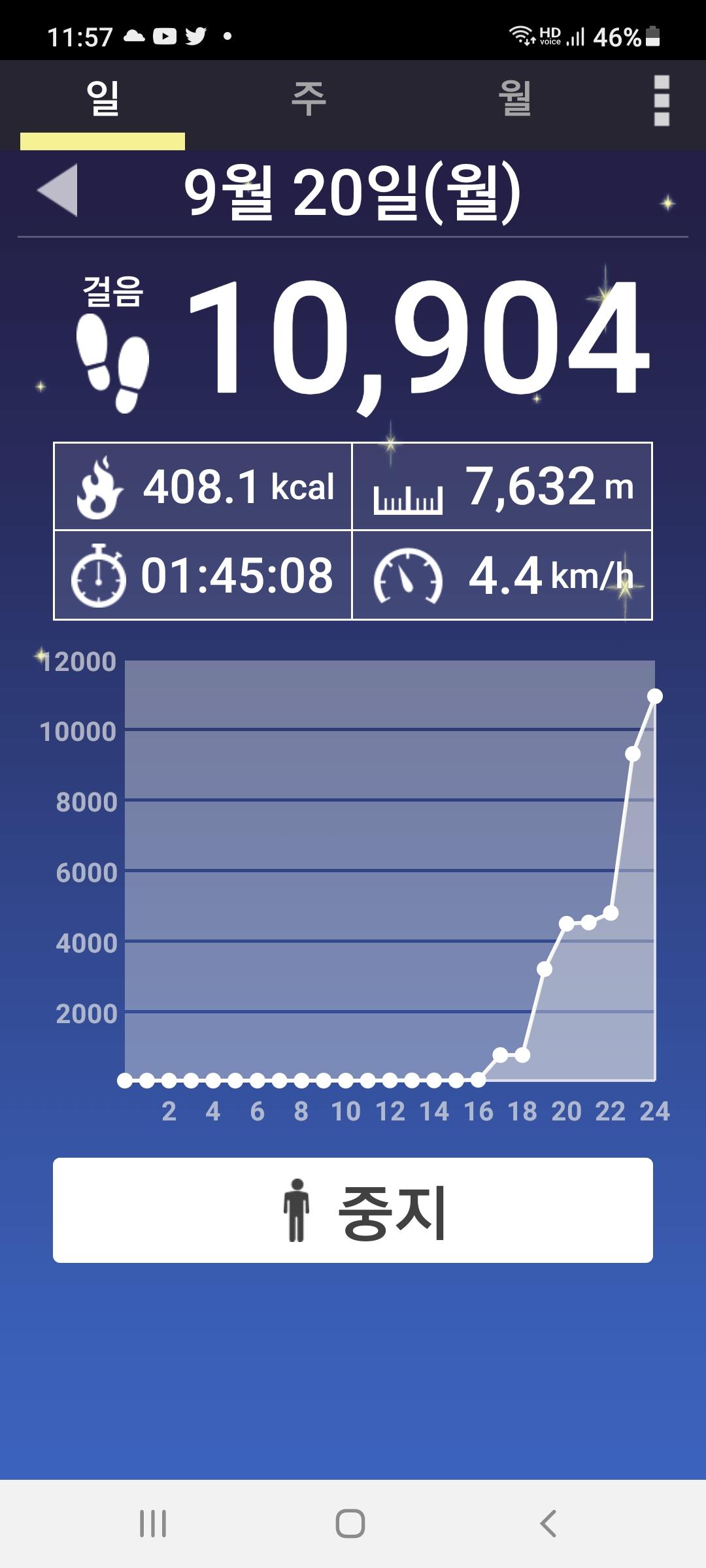Open recent apps from navigation bar

(x=153, y=1524)
